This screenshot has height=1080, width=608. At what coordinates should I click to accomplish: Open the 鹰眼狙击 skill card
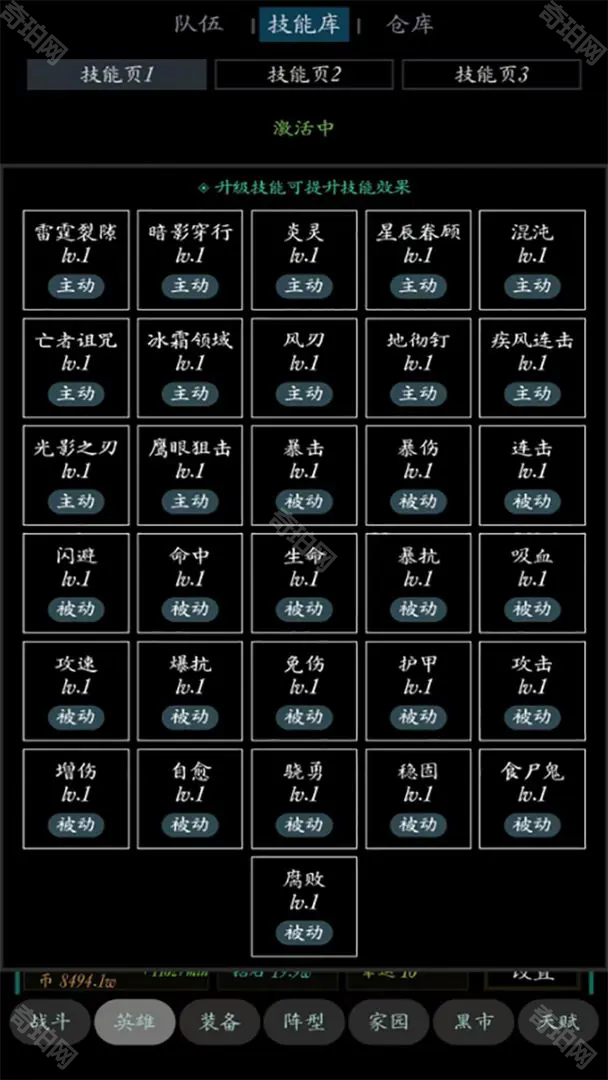point(190,475)
